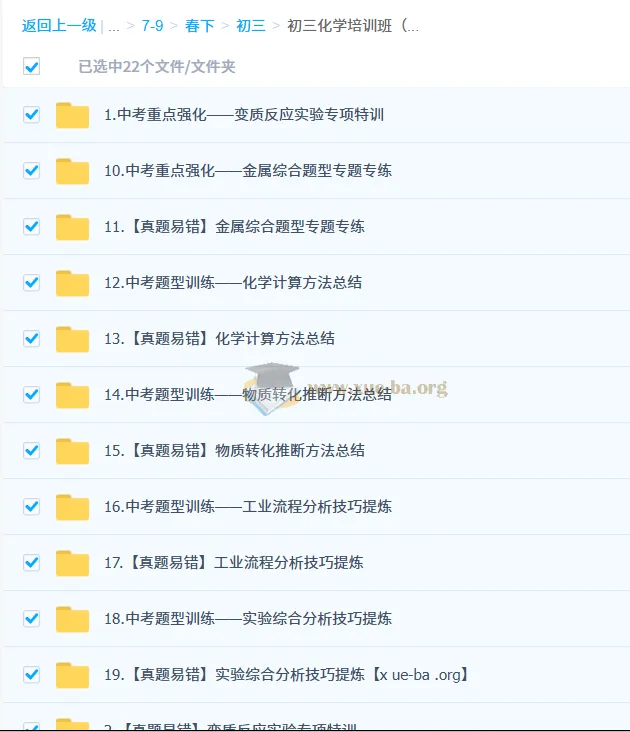630x732 pixels.
Task: Open folder 17.【真题易错】工业流程分析技巧提炼
Action: [233, 563]
